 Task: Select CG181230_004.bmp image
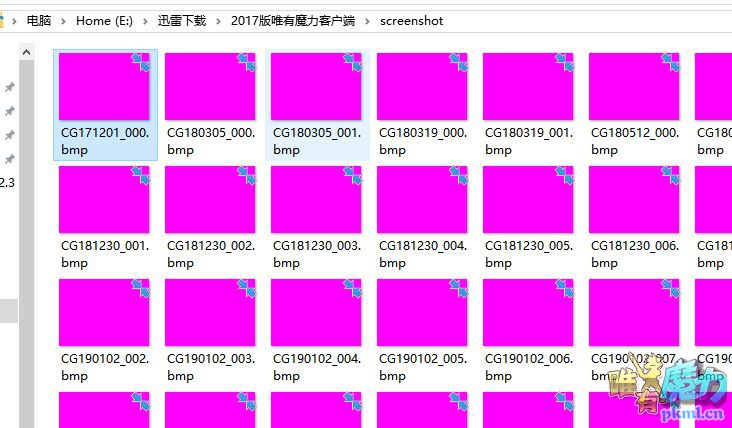tap(422, 200)
